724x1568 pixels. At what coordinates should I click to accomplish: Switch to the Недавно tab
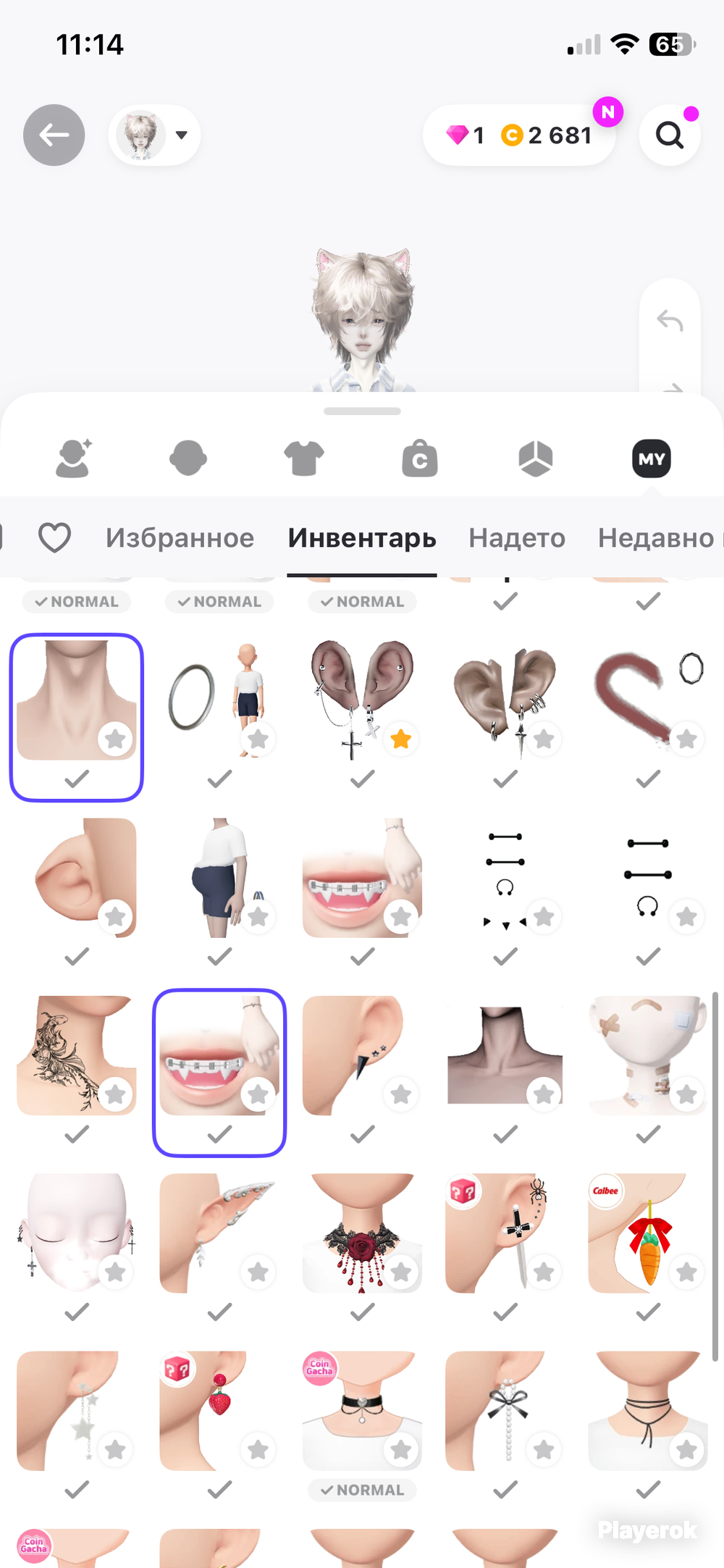656,538
